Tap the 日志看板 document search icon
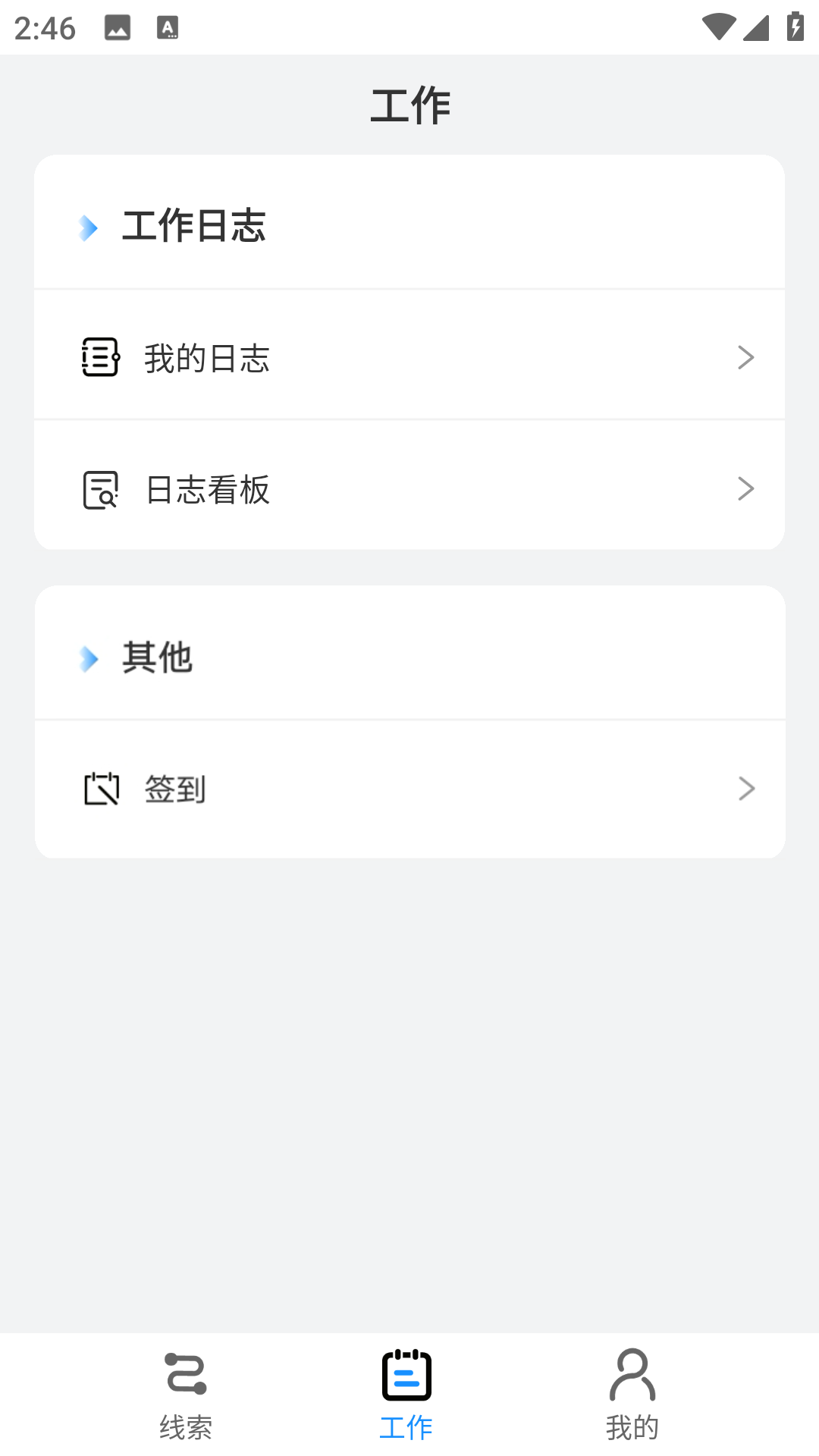This screenshot has height=1456, width=819. 99,489
